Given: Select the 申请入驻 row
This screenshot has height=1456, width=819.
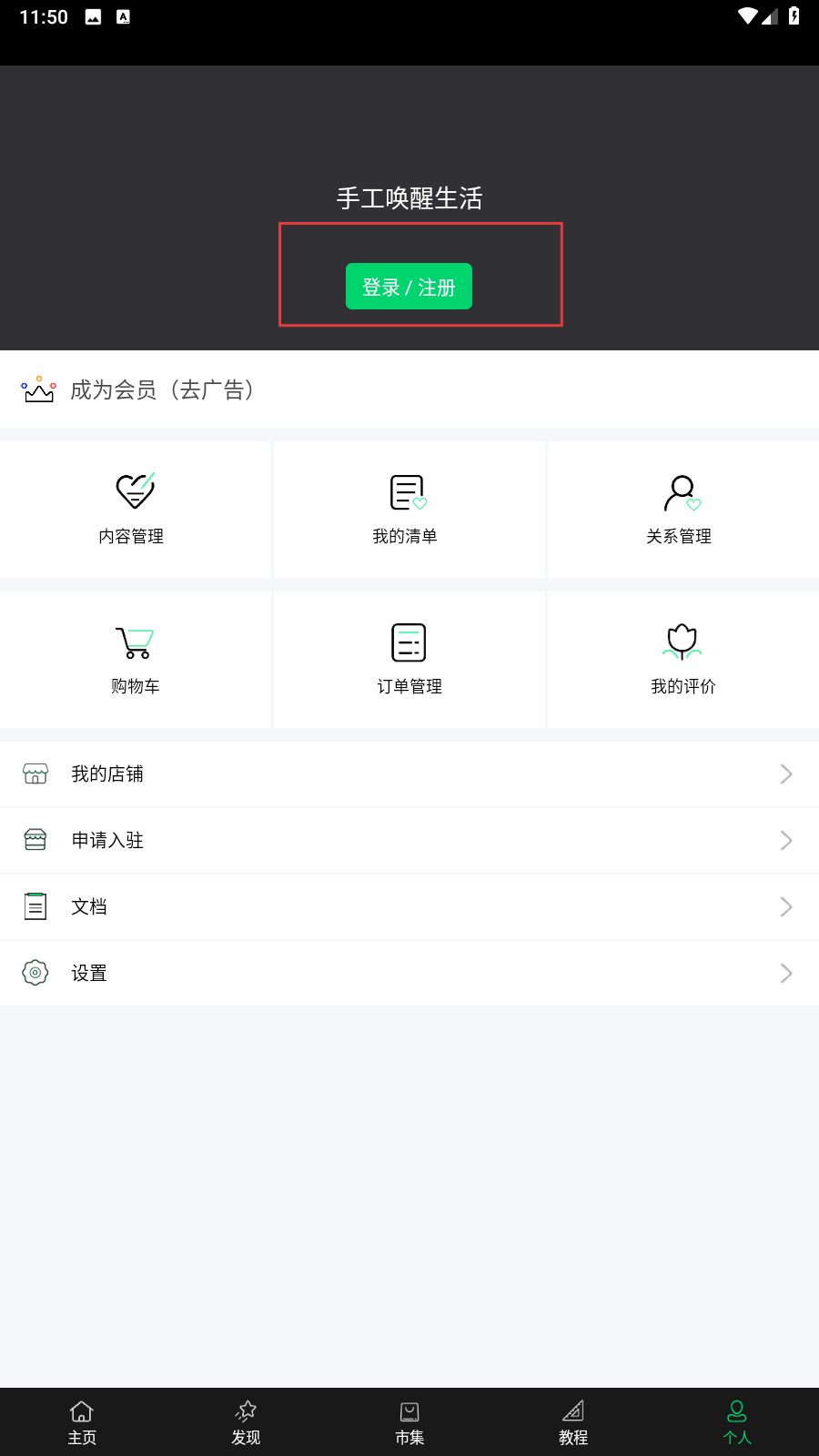Looking at the screenshot, I should click(409, 841).
